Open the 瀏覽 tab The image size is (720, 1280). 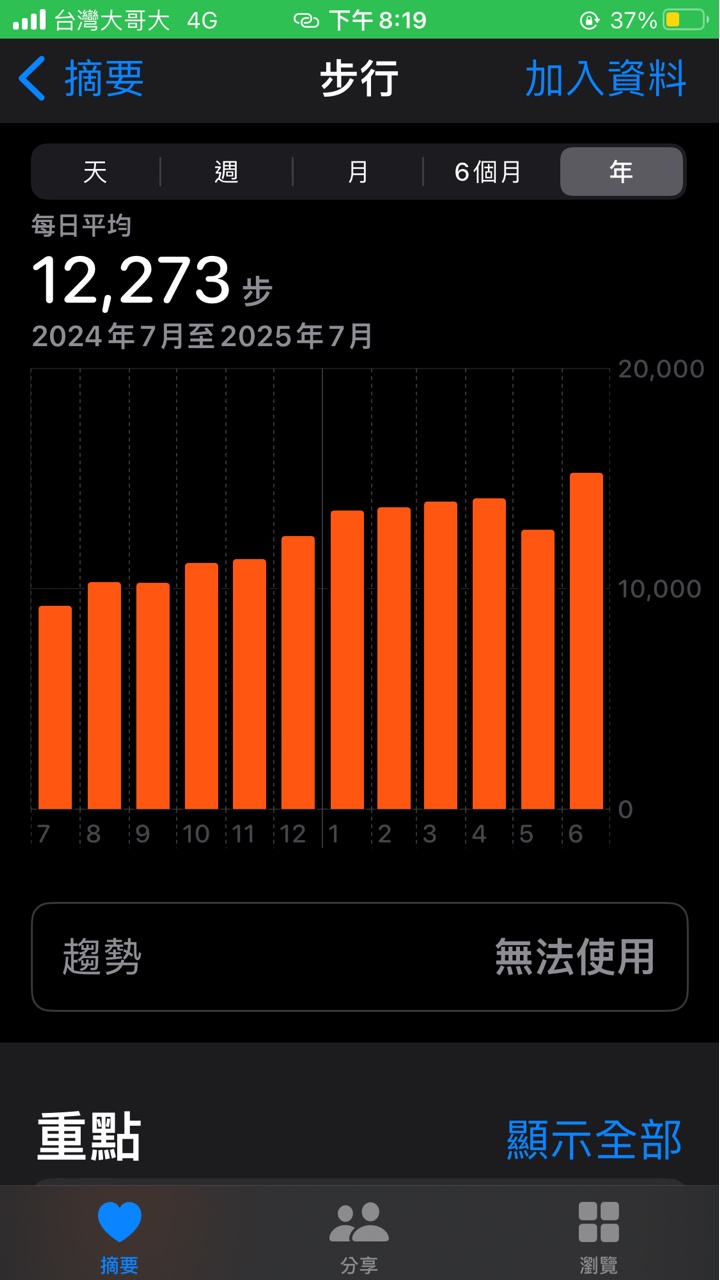point(599,1237)
